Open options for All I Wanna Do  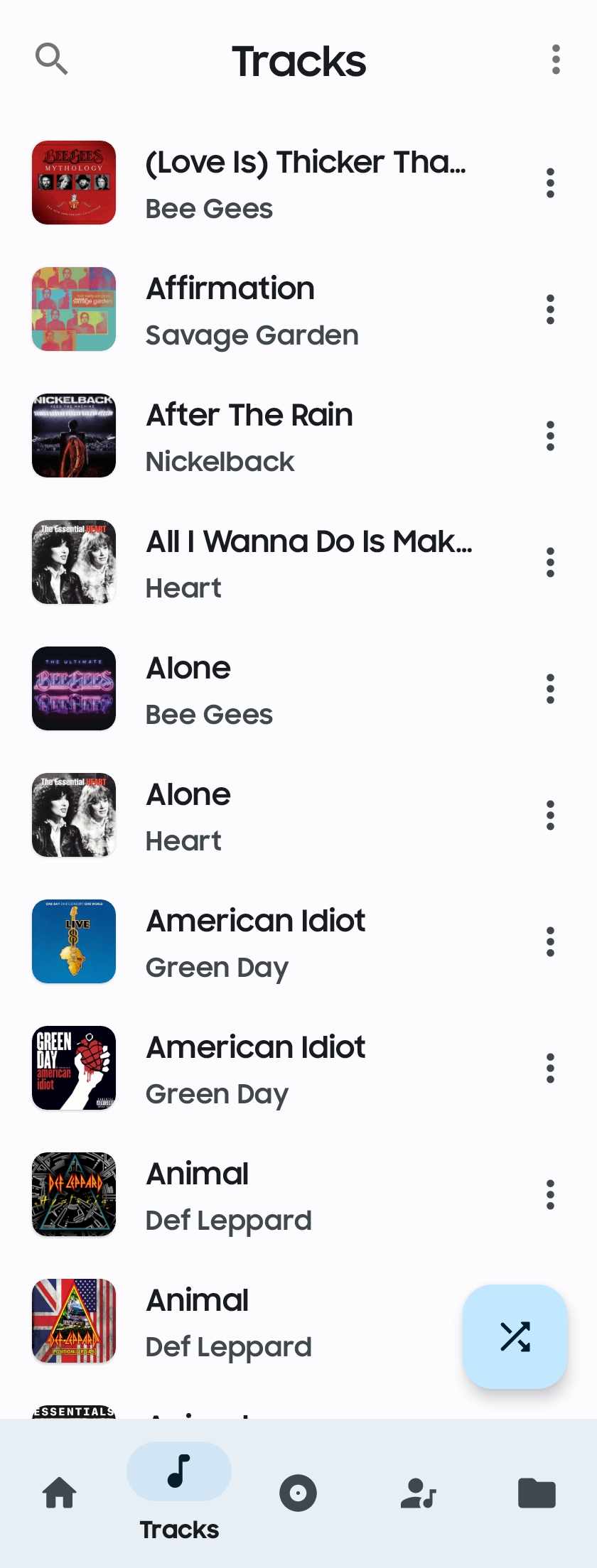click(550, 563)
